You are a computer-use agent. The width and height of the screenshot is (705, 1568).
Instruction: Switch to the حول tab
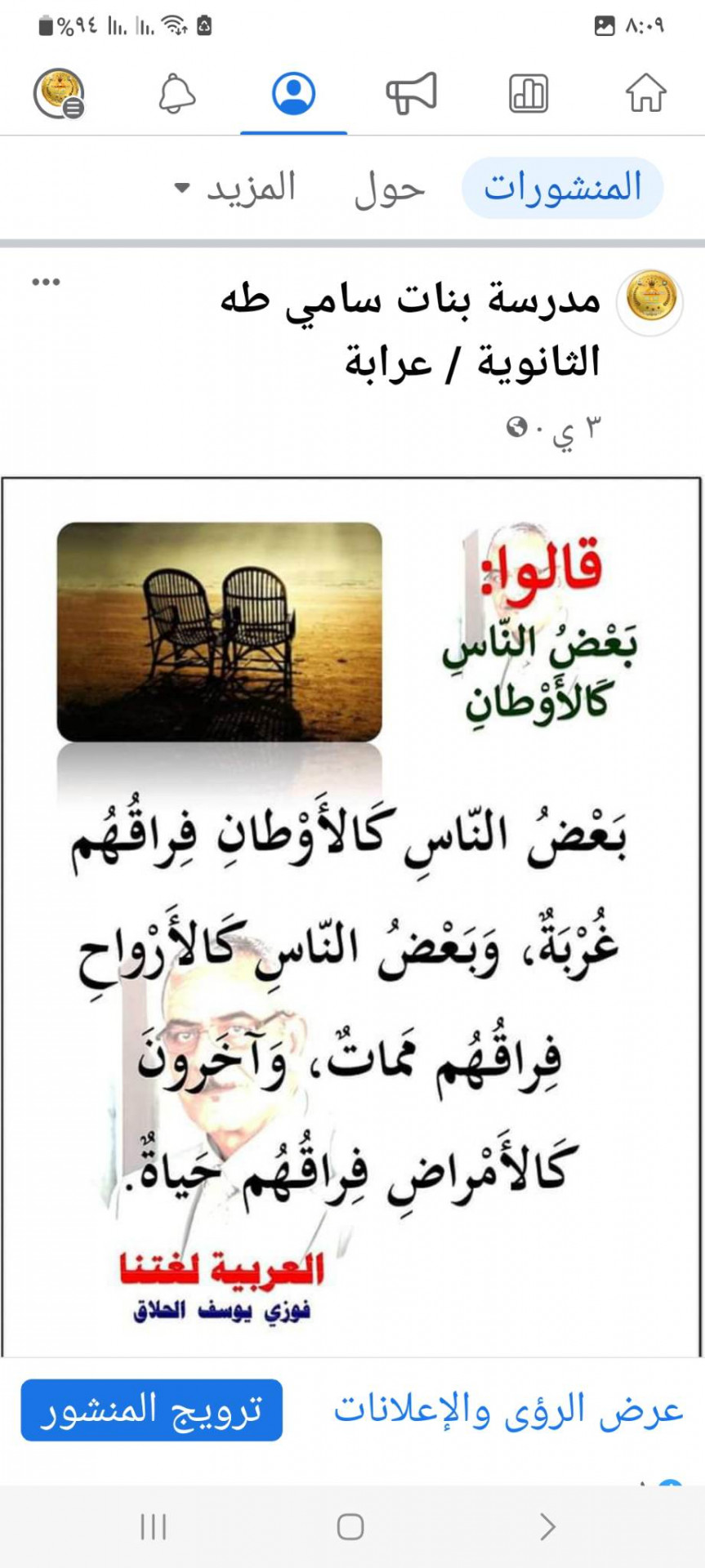pyautogui.click(x=390, y=189)
